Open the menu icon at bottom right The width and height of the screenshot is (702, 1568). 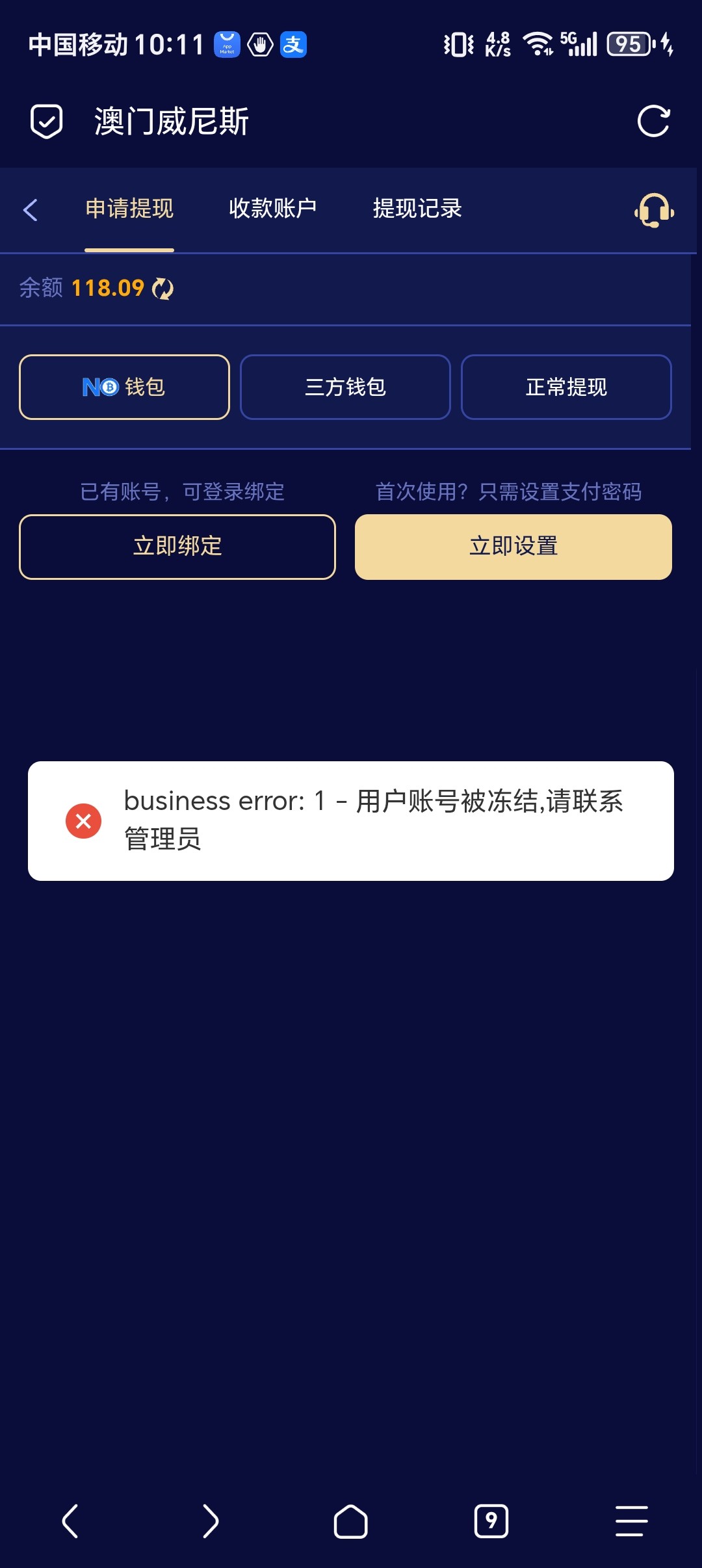pyautogui.click(x=631, y=1521)
